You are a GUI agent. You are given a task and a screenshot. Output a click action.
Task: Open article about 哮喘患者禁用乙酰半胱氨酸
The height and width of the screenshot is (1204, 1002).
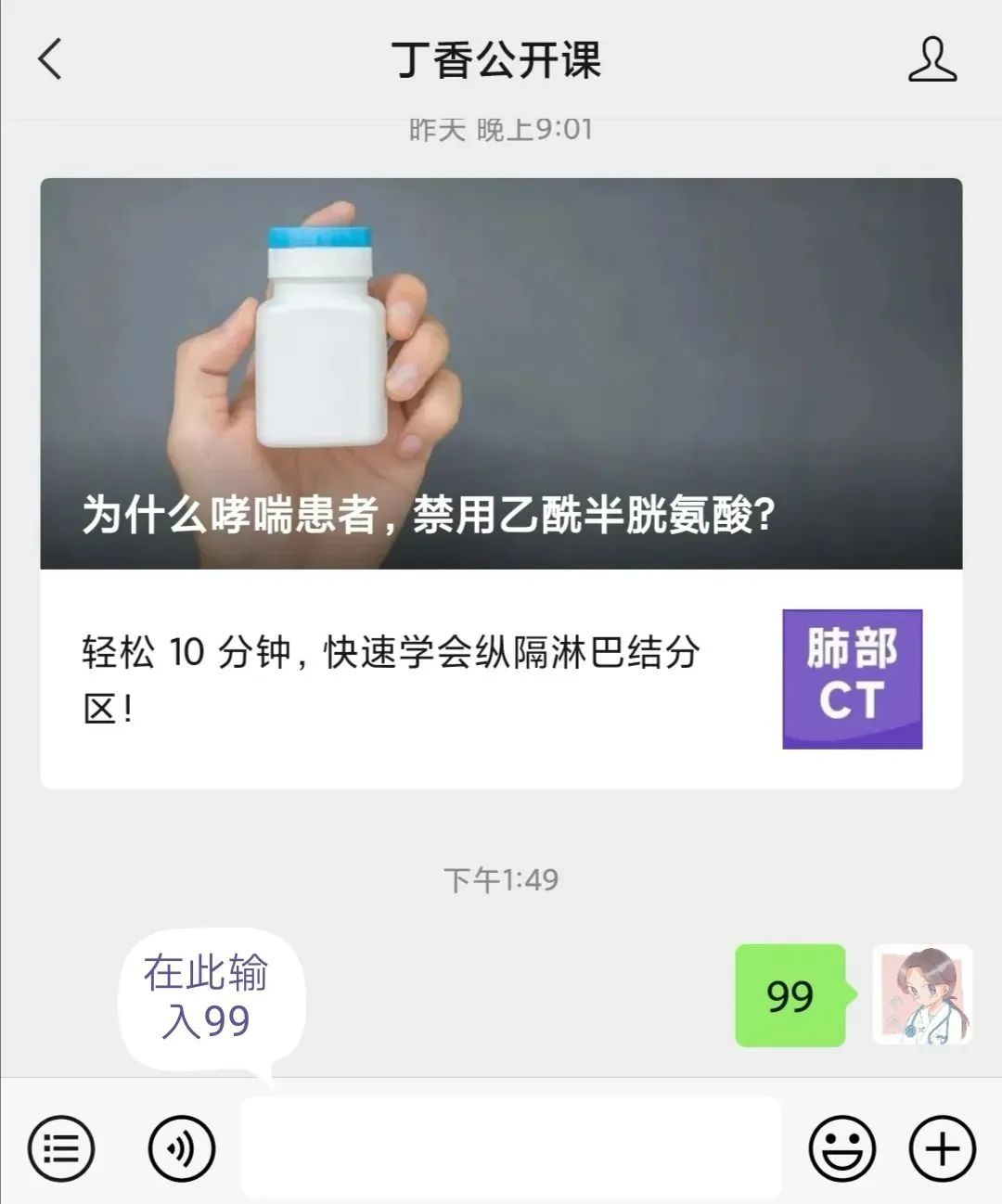[501, 373]
